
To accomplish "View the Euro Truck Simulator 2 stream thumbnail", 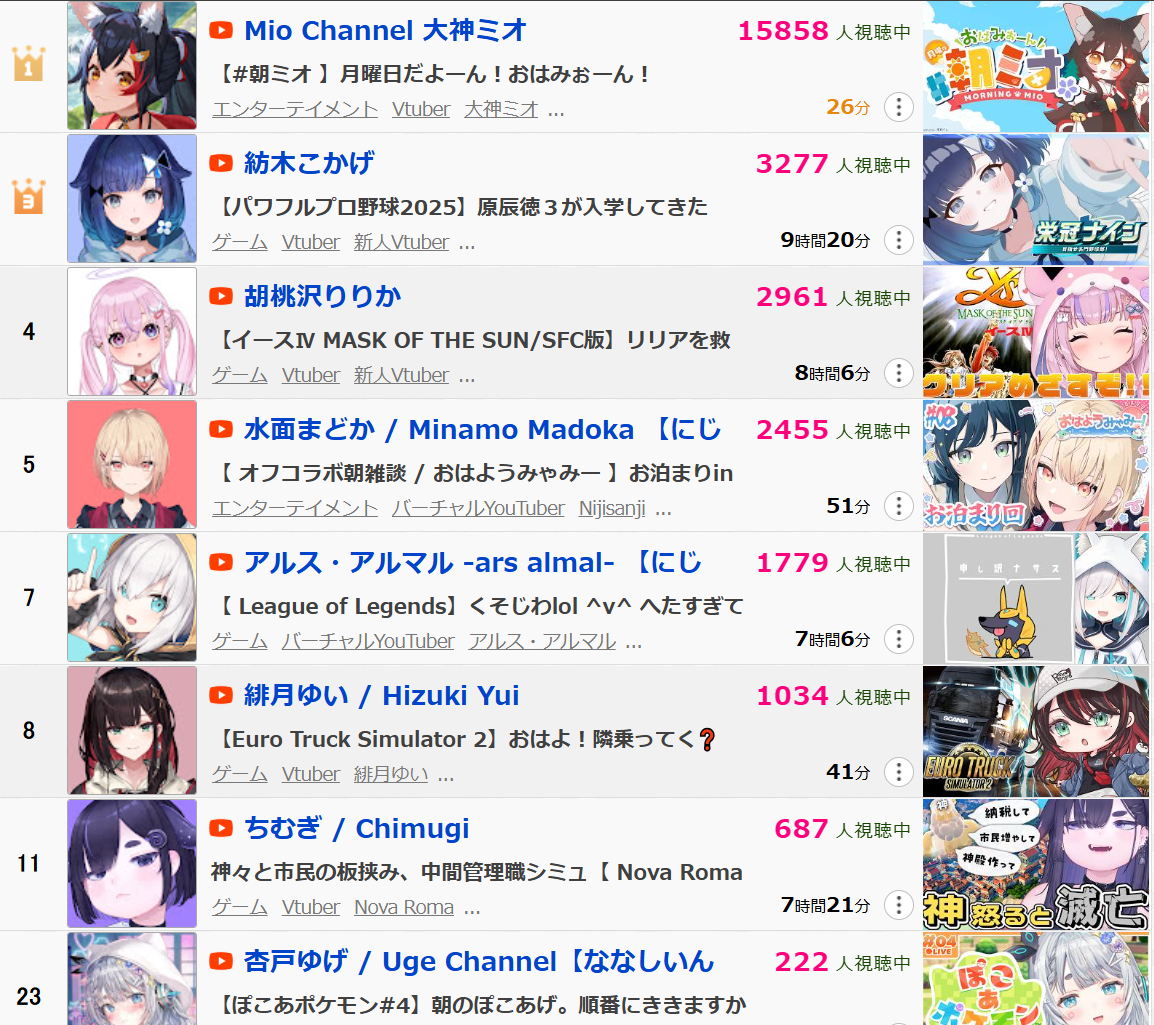I will [1037, 731].
